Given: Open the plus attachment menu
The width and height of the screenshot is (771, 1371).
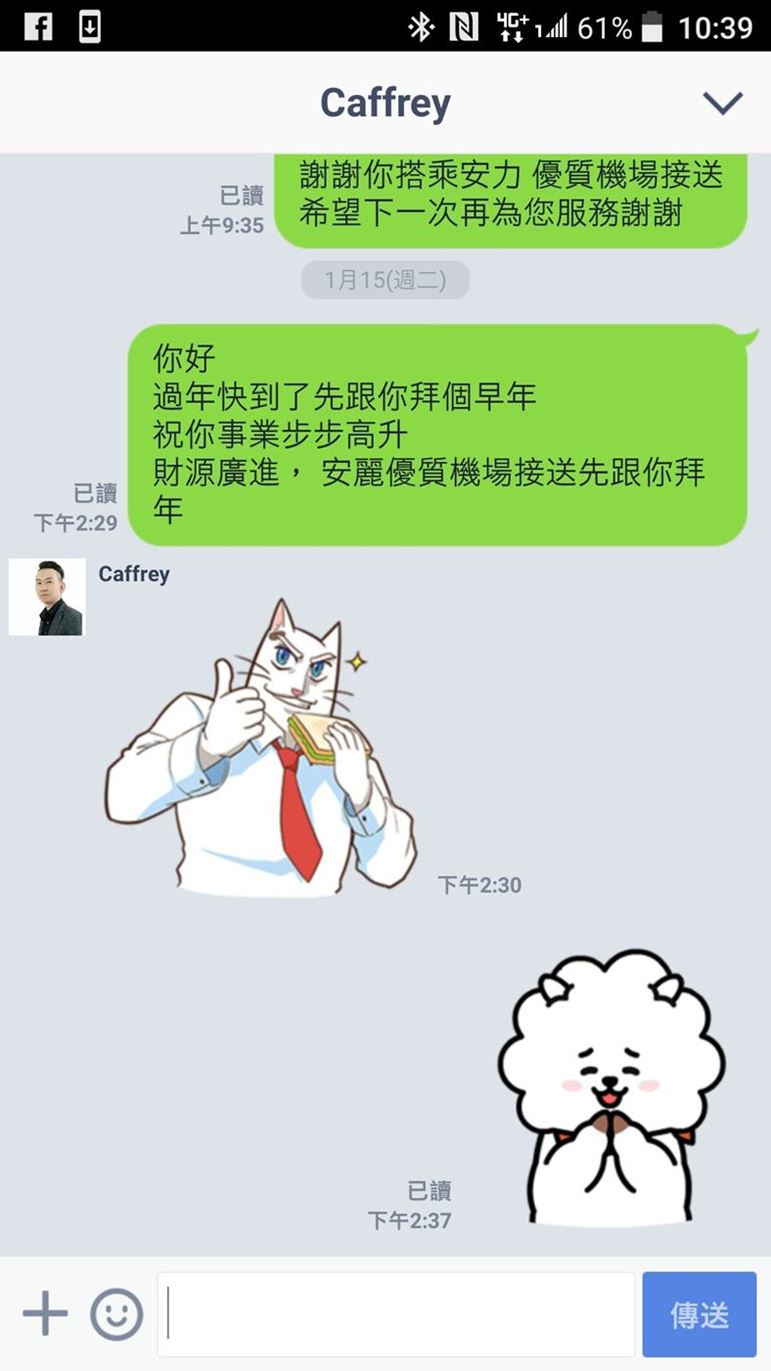Looking at the screenshot, I should coord(45,1313).
